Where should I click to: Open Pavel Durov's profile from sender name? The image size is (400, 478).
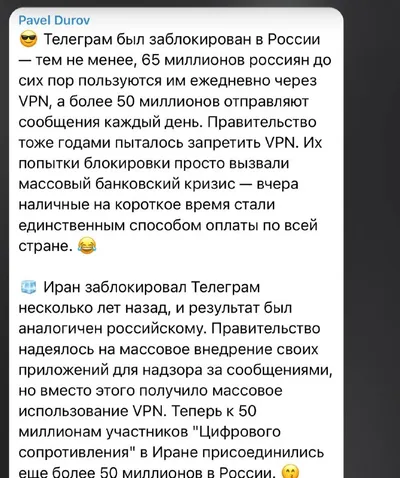point(54,20)
